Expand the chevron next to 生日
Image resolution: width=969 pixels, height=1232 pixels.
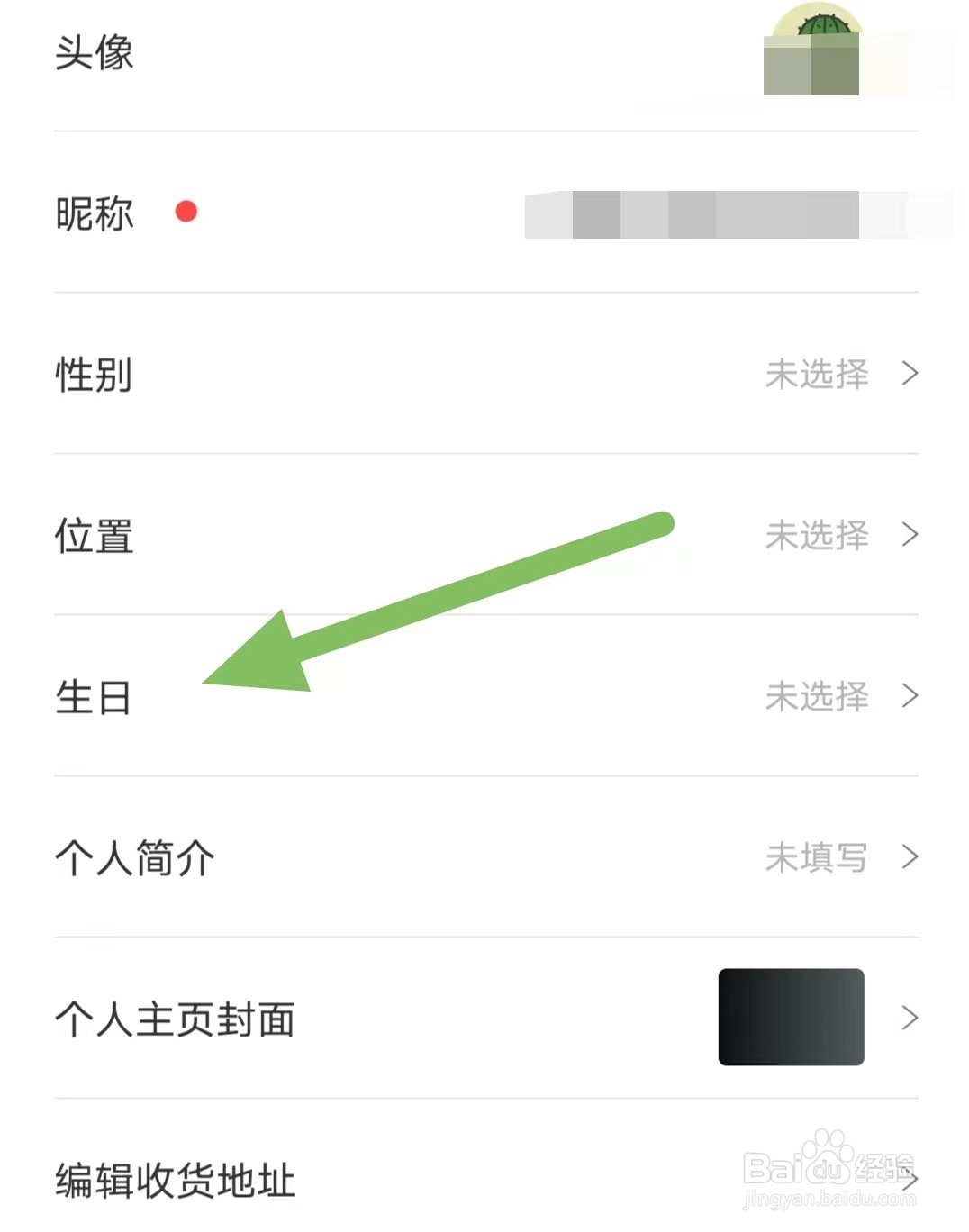click(911, 695)
